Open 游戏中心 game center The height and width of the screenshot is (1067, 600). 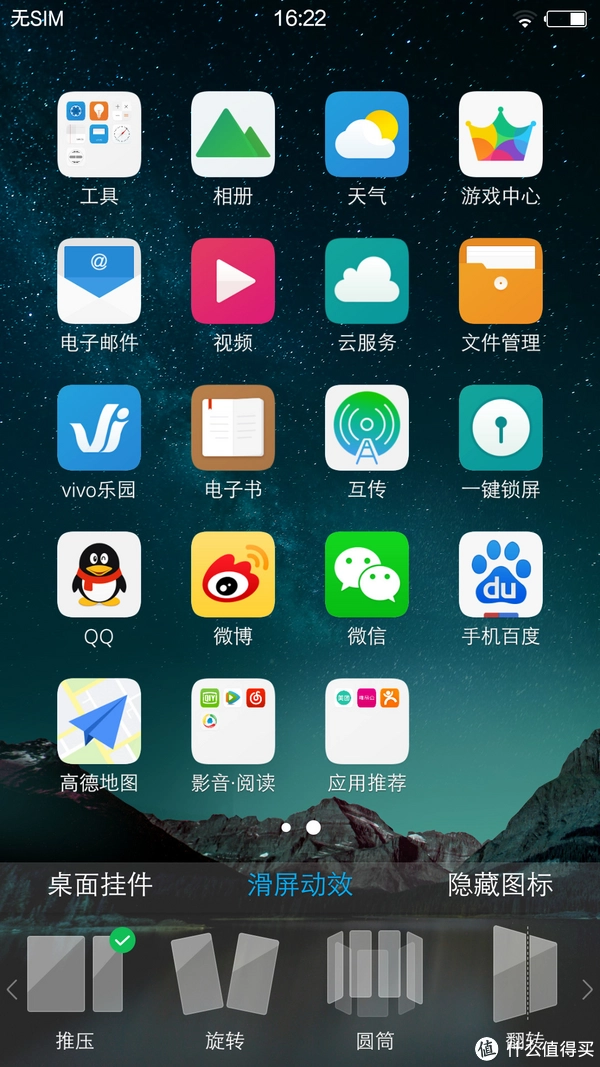tap(501, 135)
